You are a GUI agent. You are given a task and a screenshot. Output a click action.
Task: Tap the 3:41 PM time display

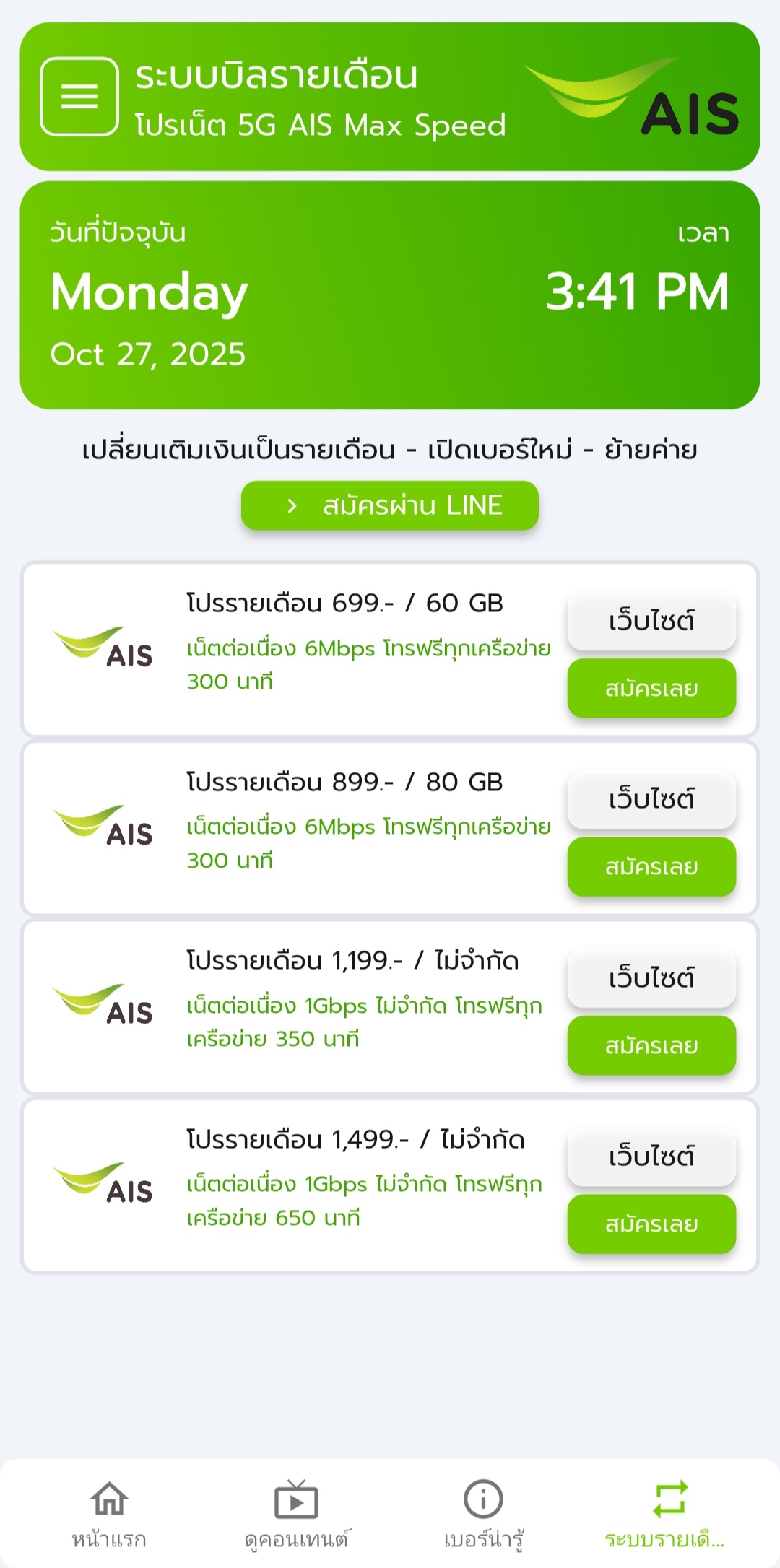click(x=638, y=289)
